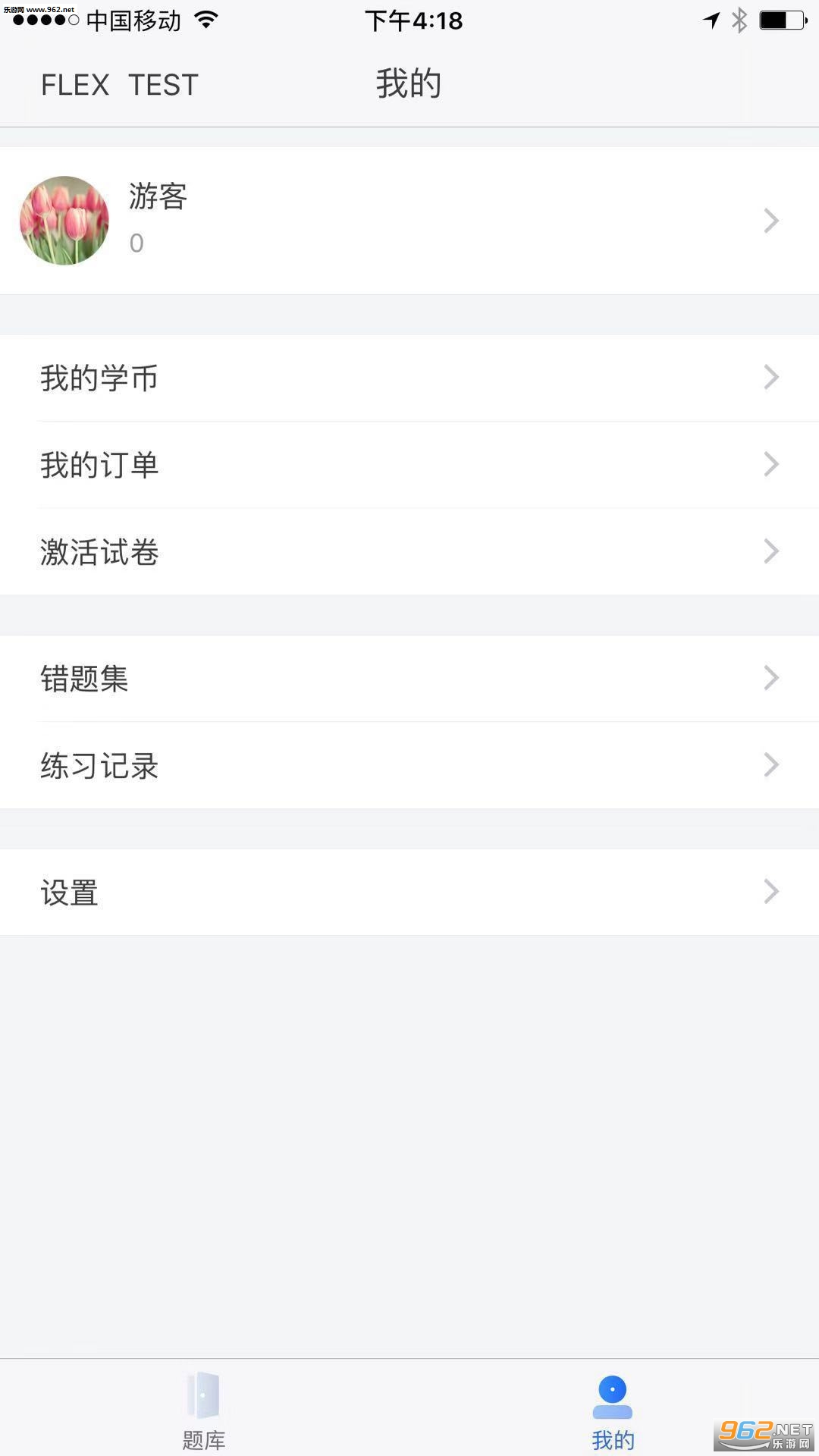Open 我的学币
Viewport: 819px width, 1456px height.
(x=409, y=378)
